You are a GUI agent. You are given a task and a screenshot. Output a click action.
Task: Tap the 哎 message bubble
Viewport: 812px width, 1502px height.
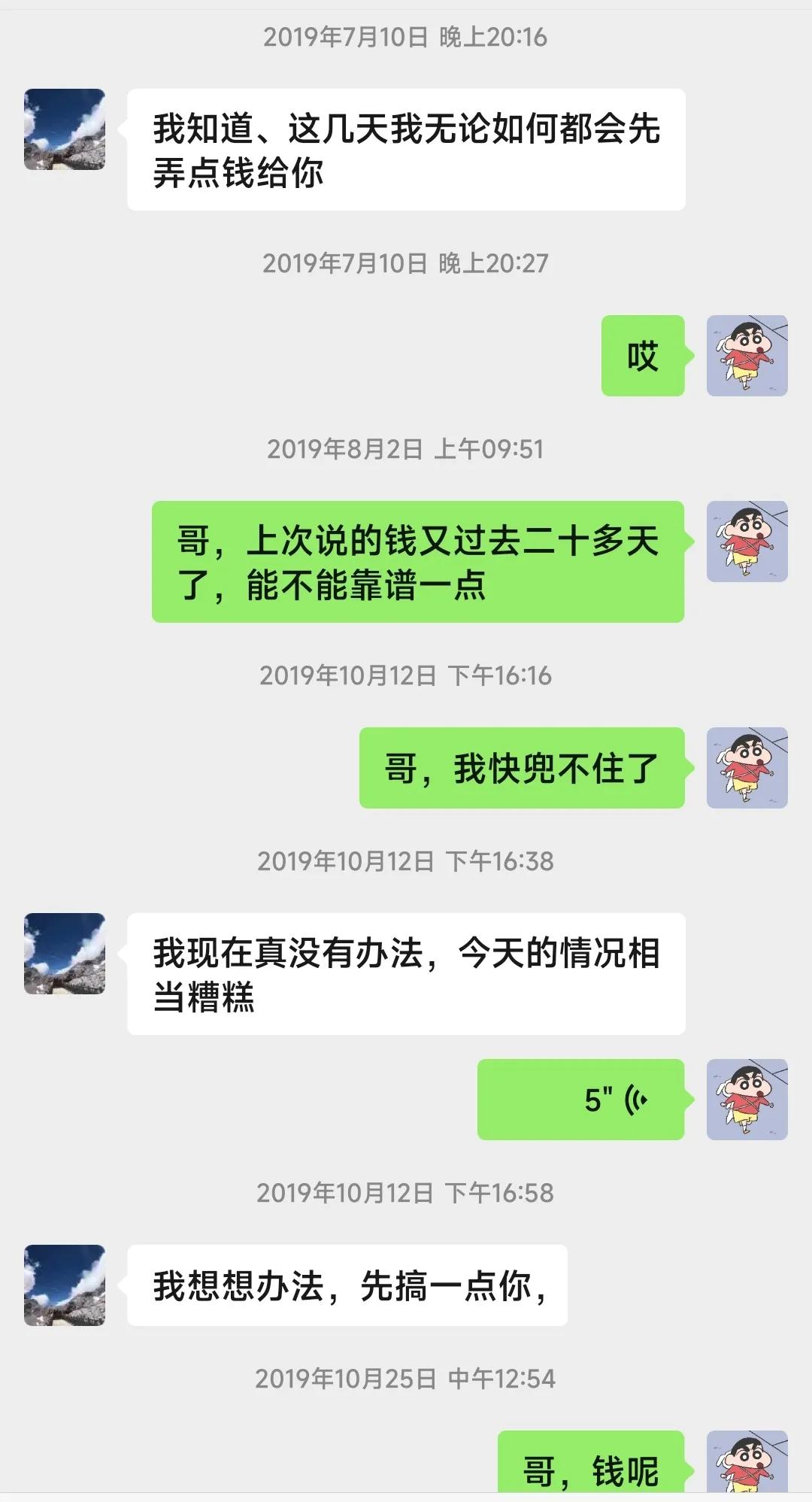tap(643, 355)
